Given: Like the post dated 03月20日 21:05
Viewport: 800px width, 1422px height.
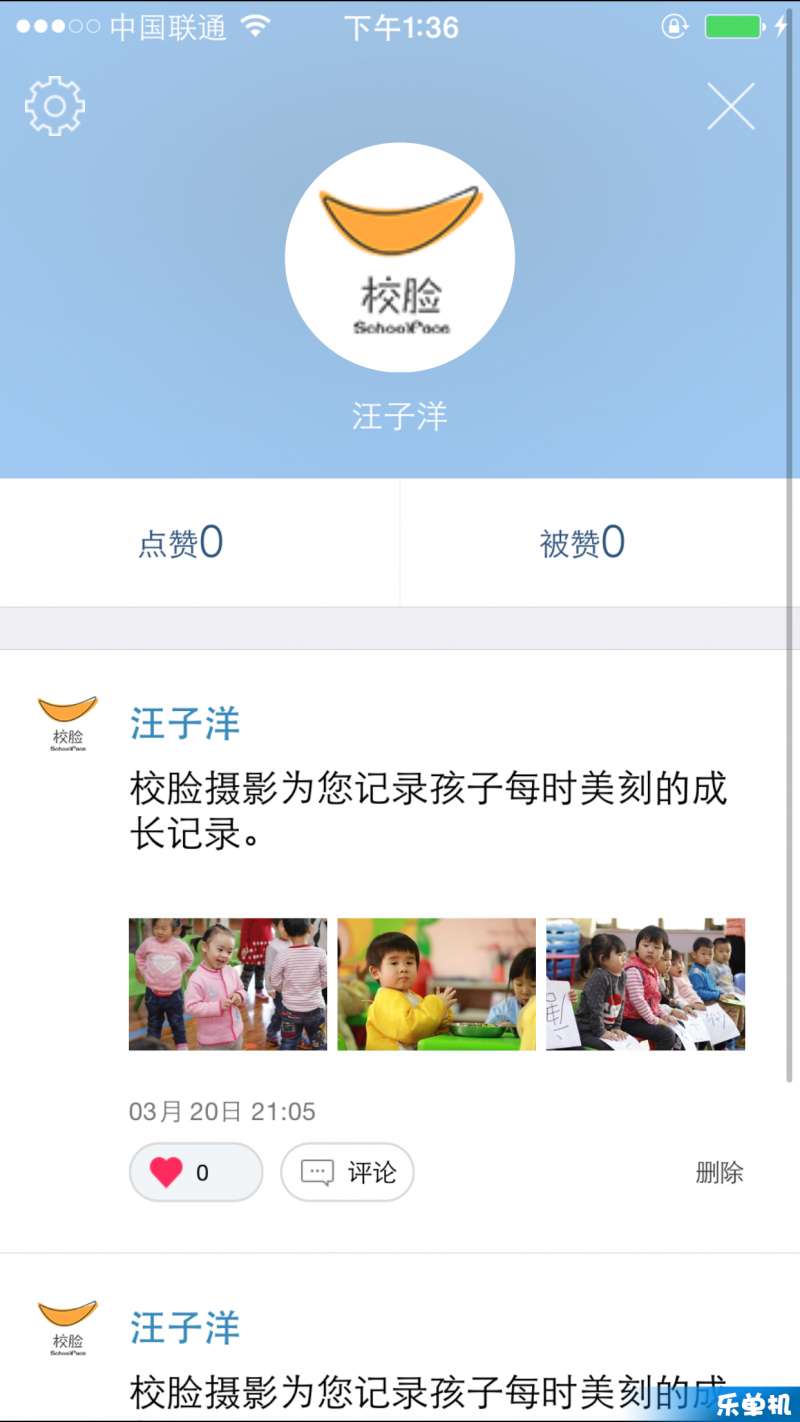Looking at the screenshot, I should [196, 1172].
